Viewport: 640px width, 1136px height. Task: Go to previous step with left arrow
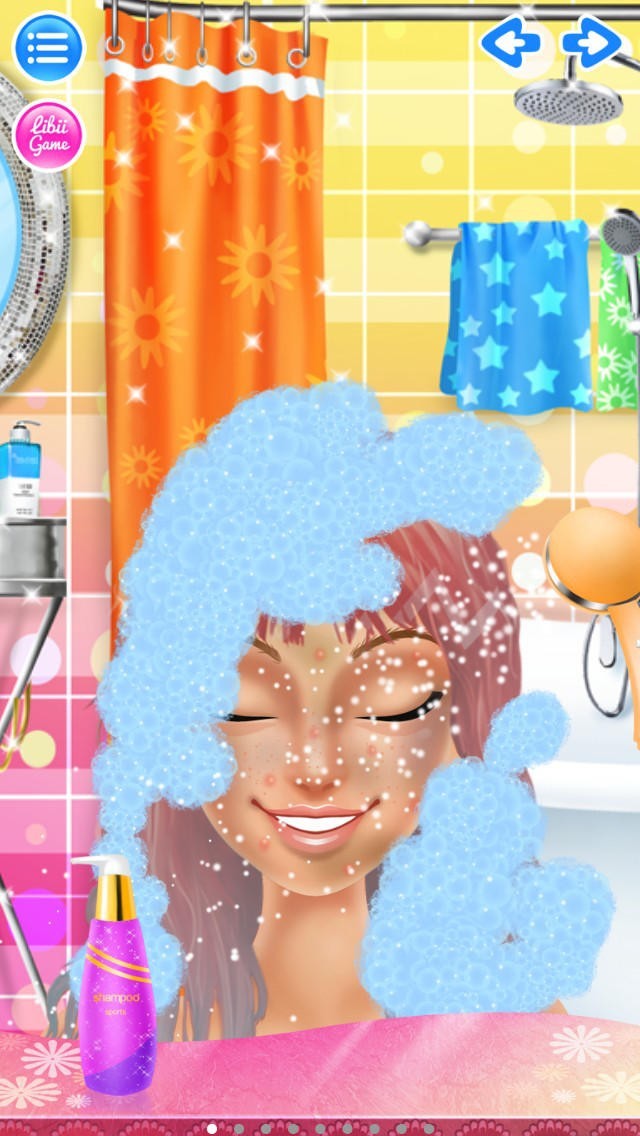pyautogui.click(x=511, y=42)
